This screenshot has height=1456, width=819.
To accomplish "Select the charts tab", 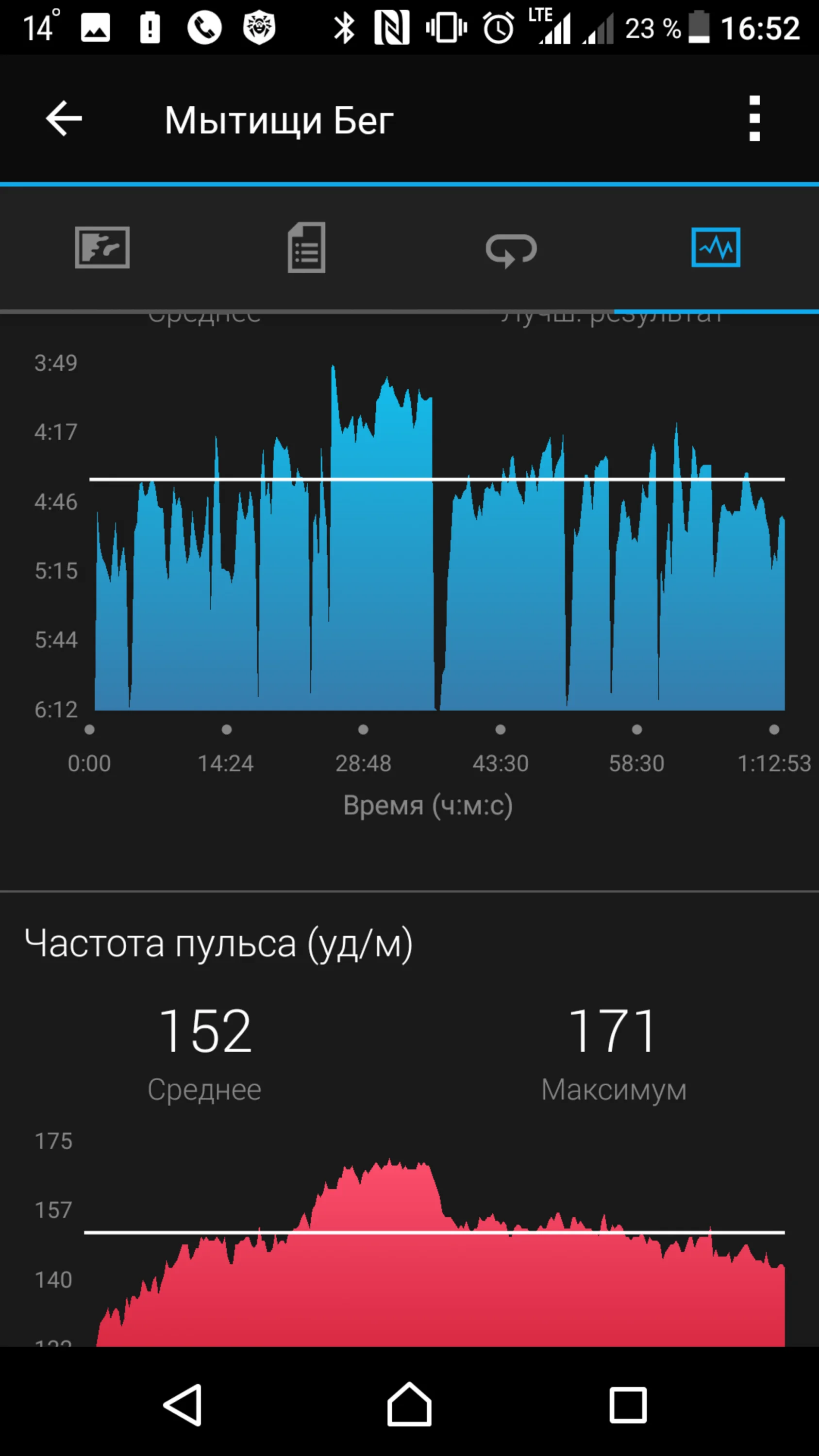I will tap(716, 247).
